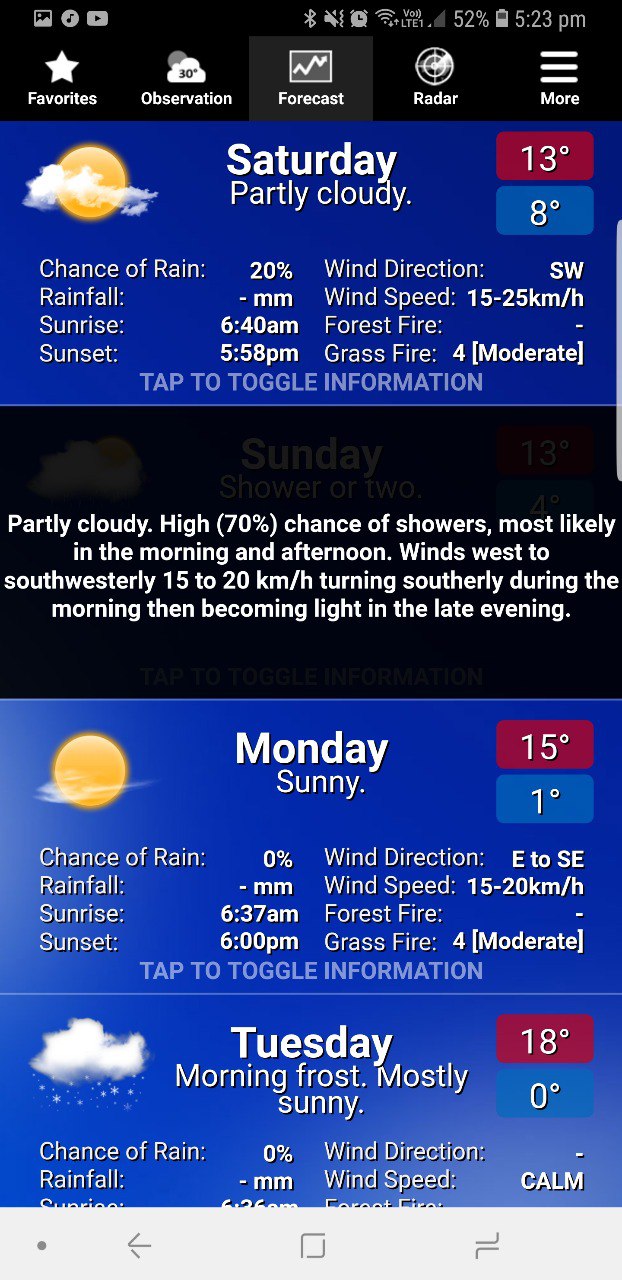Toggle information on the Saturday forecast card
Image resolution: width=622 pixels, height=1280 pixels.
pos(311,382)
